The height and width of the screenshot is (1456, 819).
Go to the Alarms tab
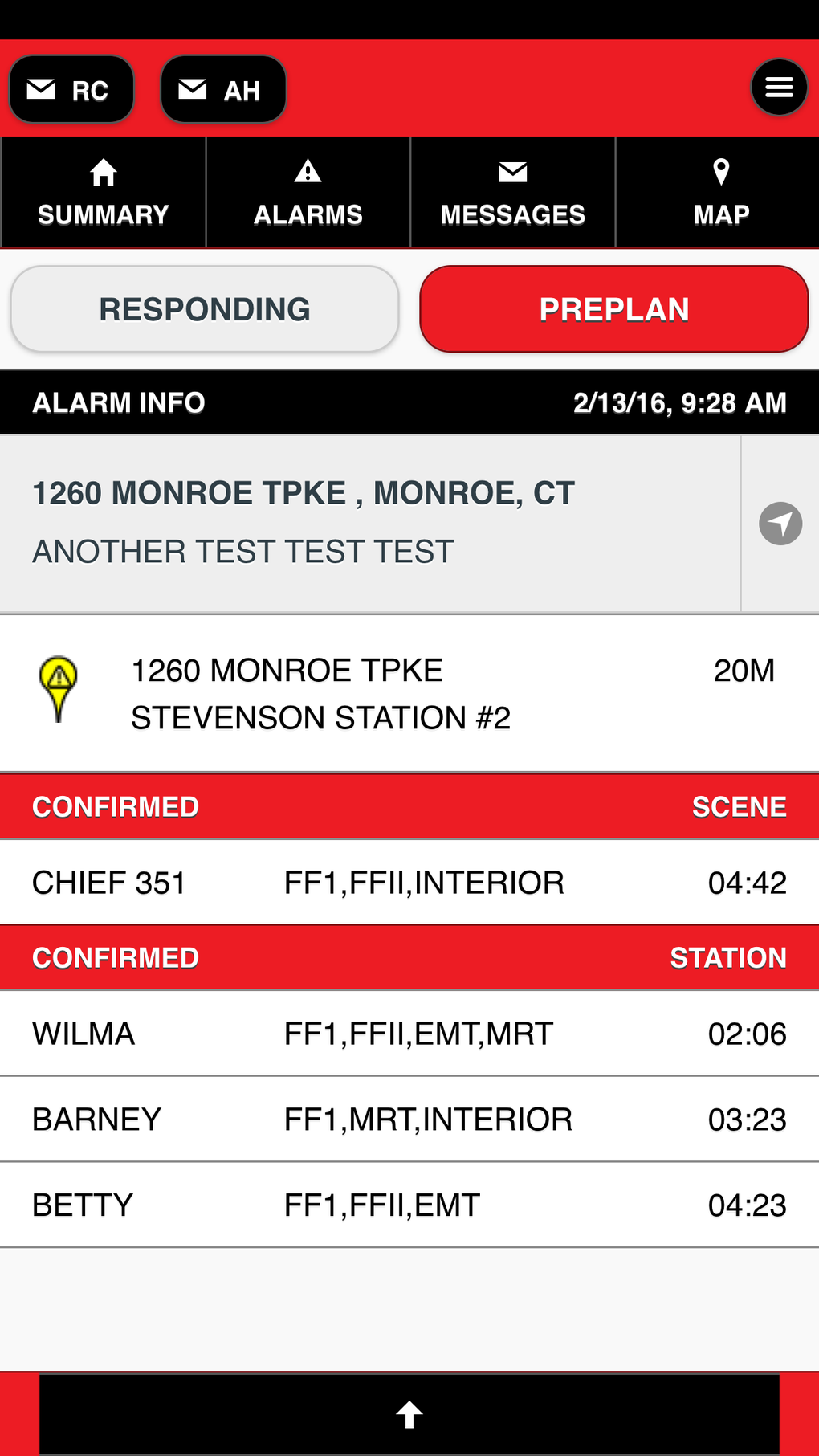(x=308, y=193)
